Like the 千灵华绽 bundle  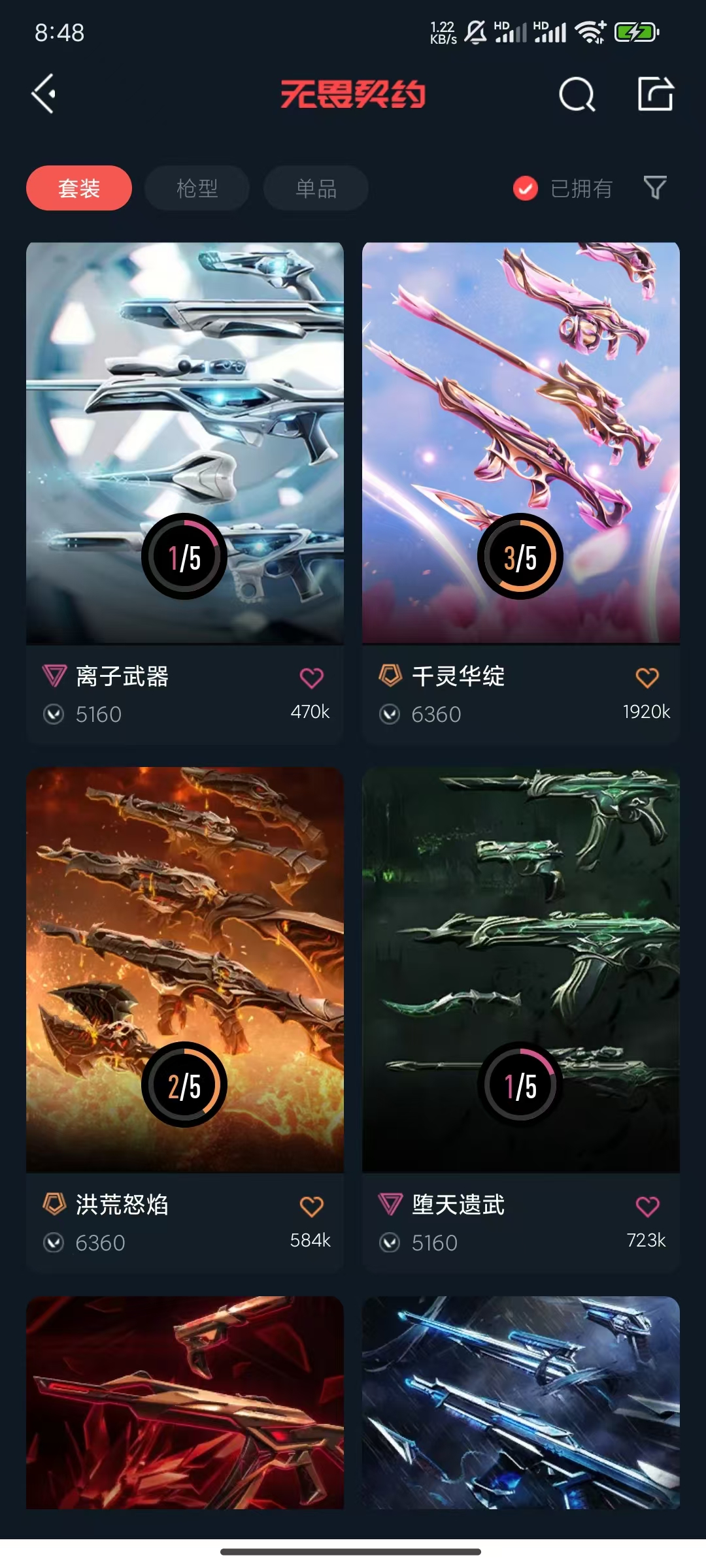pos(648,678)
